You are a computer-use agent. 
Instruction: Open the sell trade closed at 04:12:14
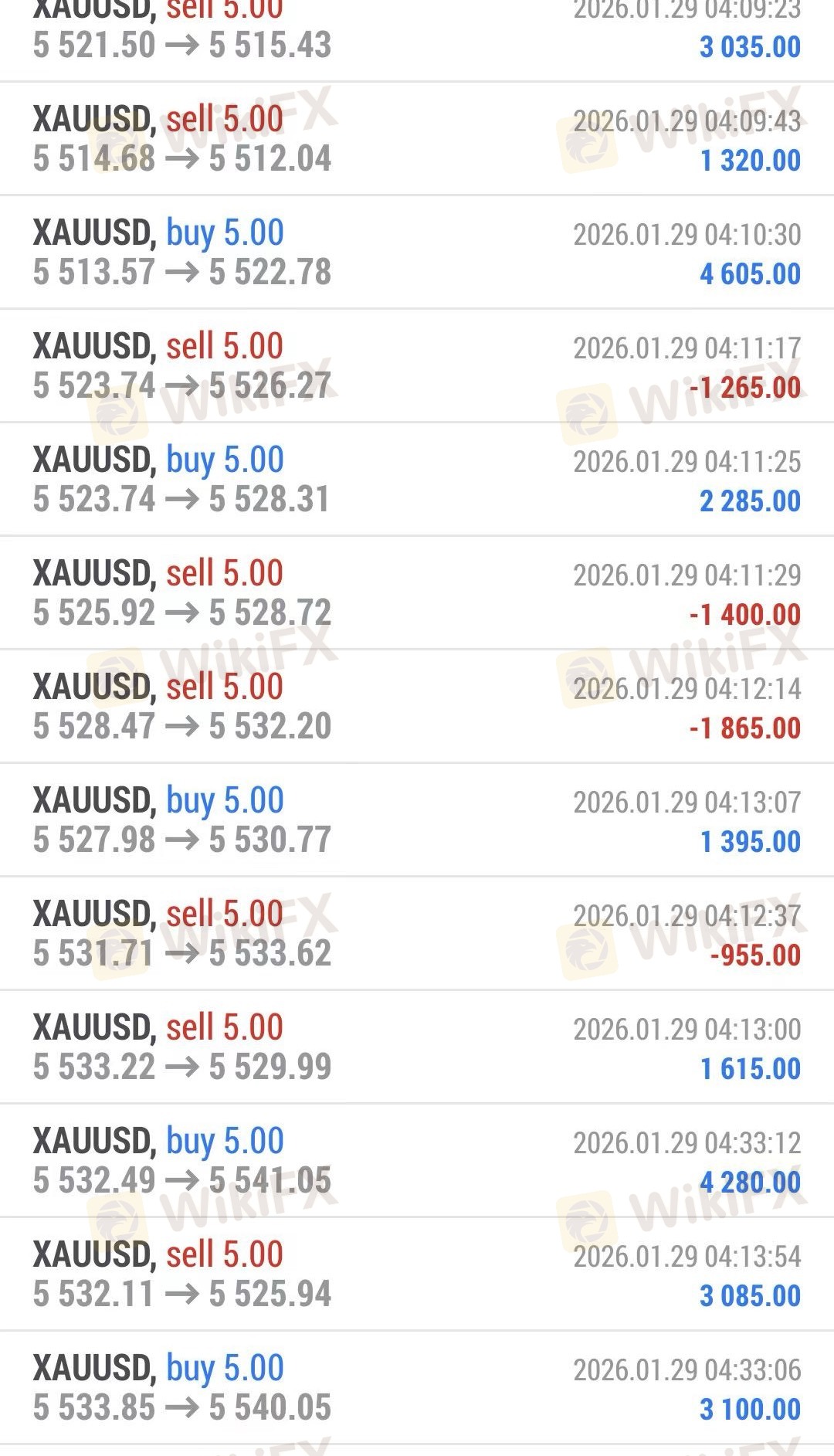pos(417,707)
